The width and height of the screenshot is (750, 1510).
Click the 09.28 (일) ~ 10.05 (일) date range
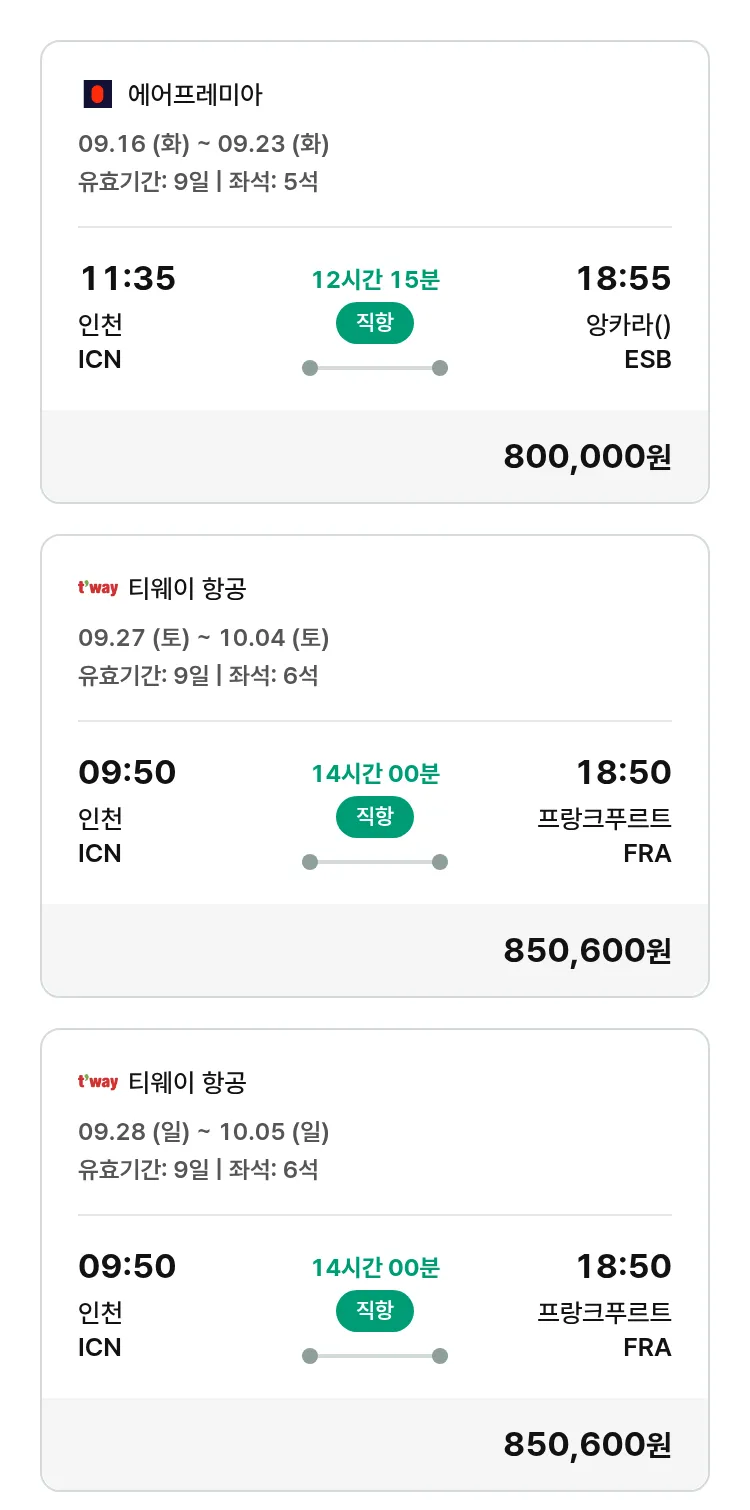coord(206,1131)
